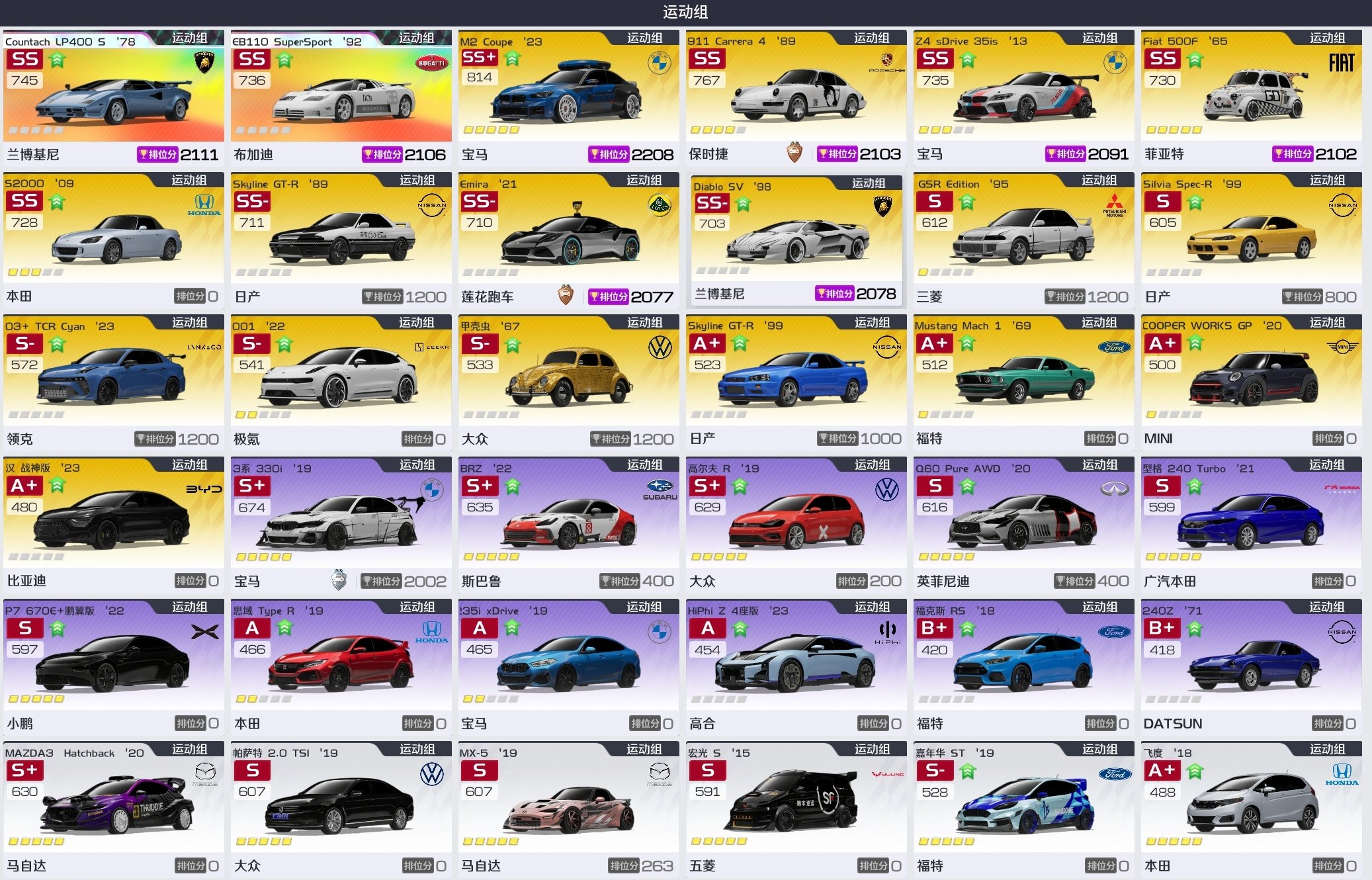Open the GSR Edition '95 card
This screenshot has height=880, width=1372.
[x=1024, y=242]
